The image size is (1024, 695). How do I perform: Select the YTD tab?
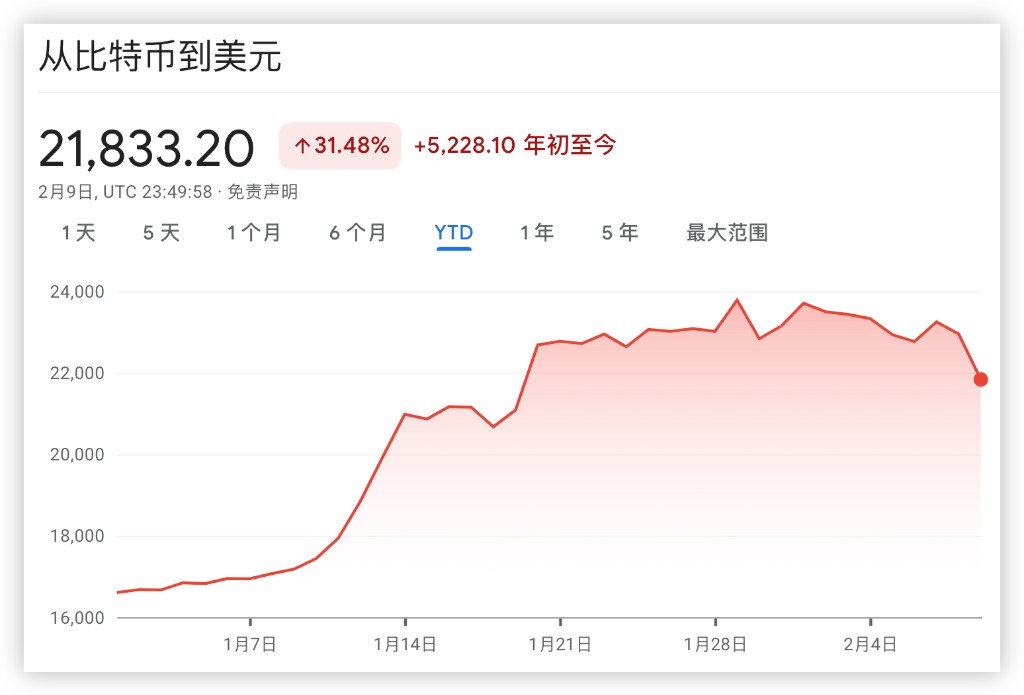pyautogui.click(x=453, y=233)
